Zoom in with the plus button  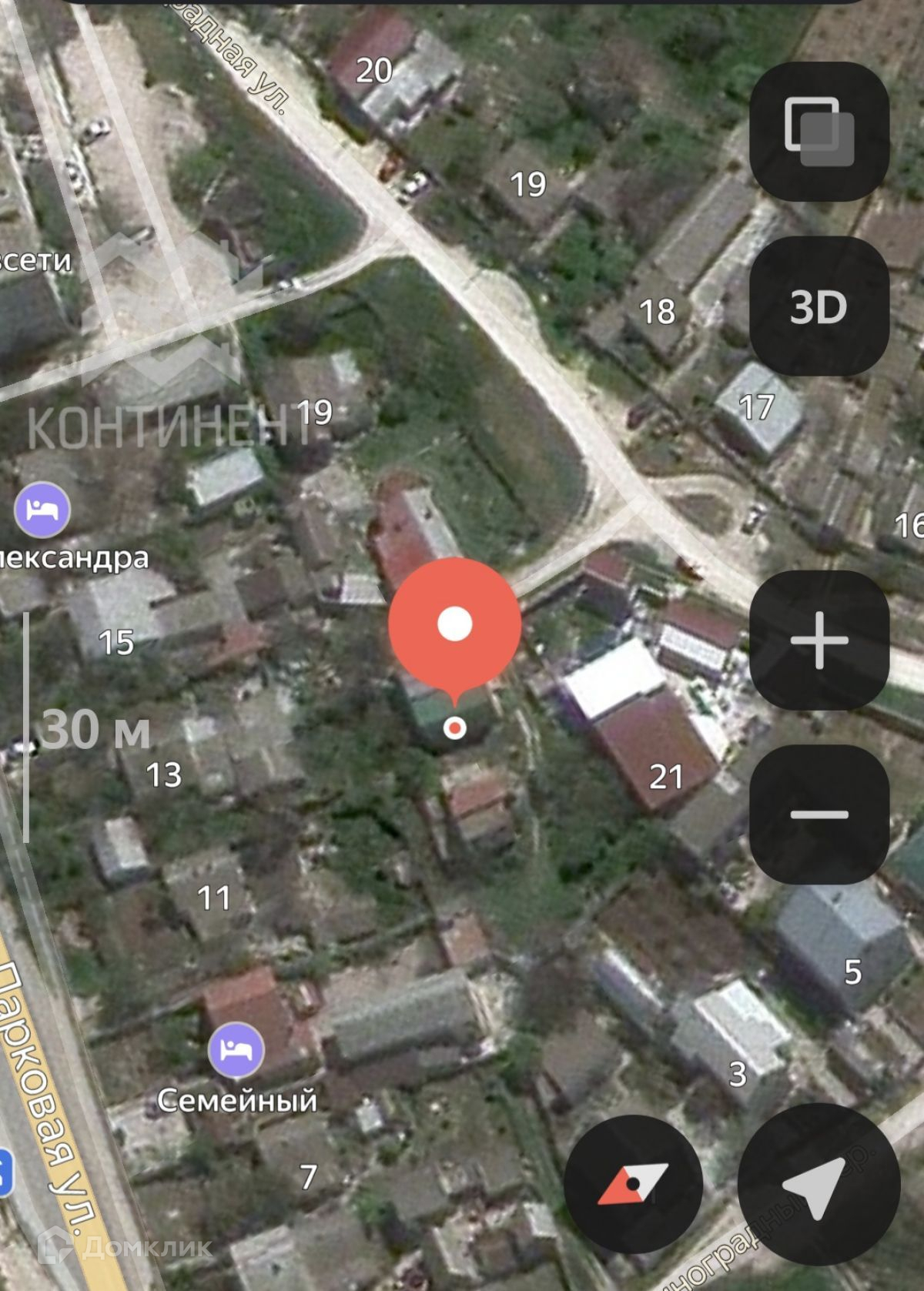pos(819,640)
